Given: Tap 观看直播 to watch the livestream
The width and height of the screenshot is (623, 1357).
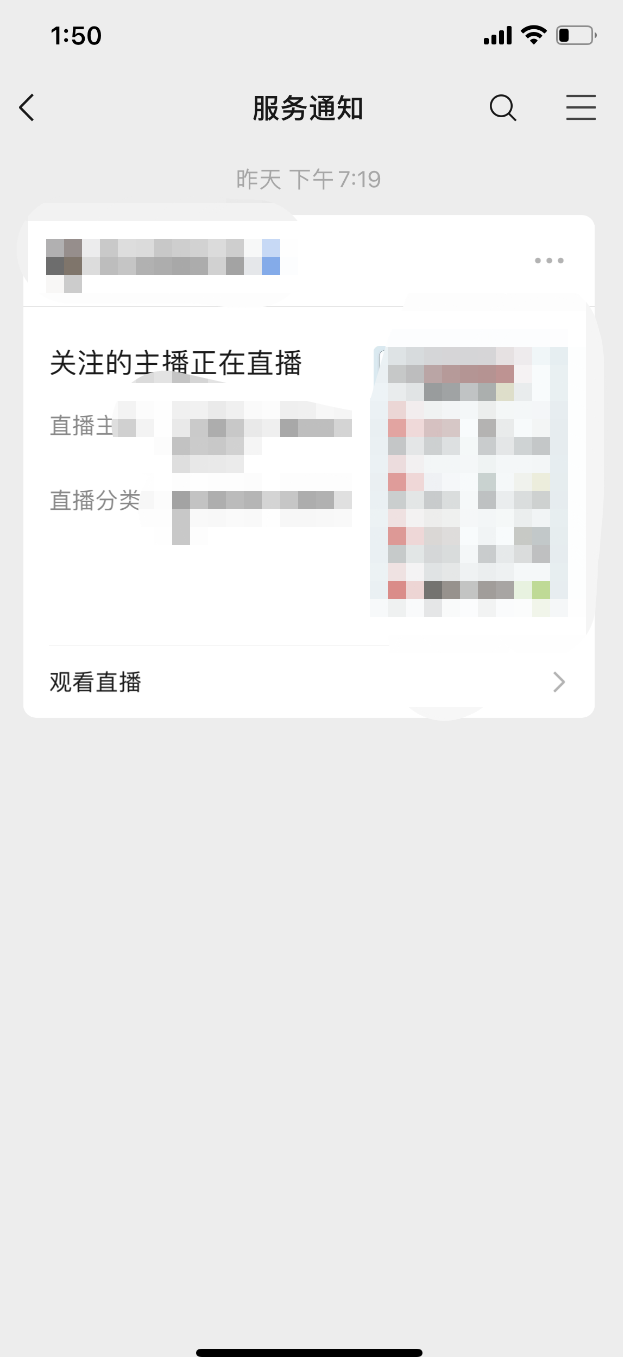Looking at the screenshot, I should pyautogui.click(x=309, y=682).
